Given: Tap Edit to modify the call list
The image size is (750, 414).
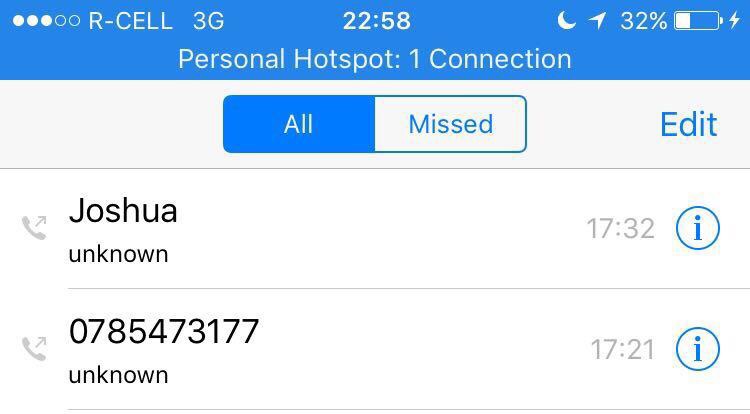Looking at the screenshot, I should tap(688, 124).
